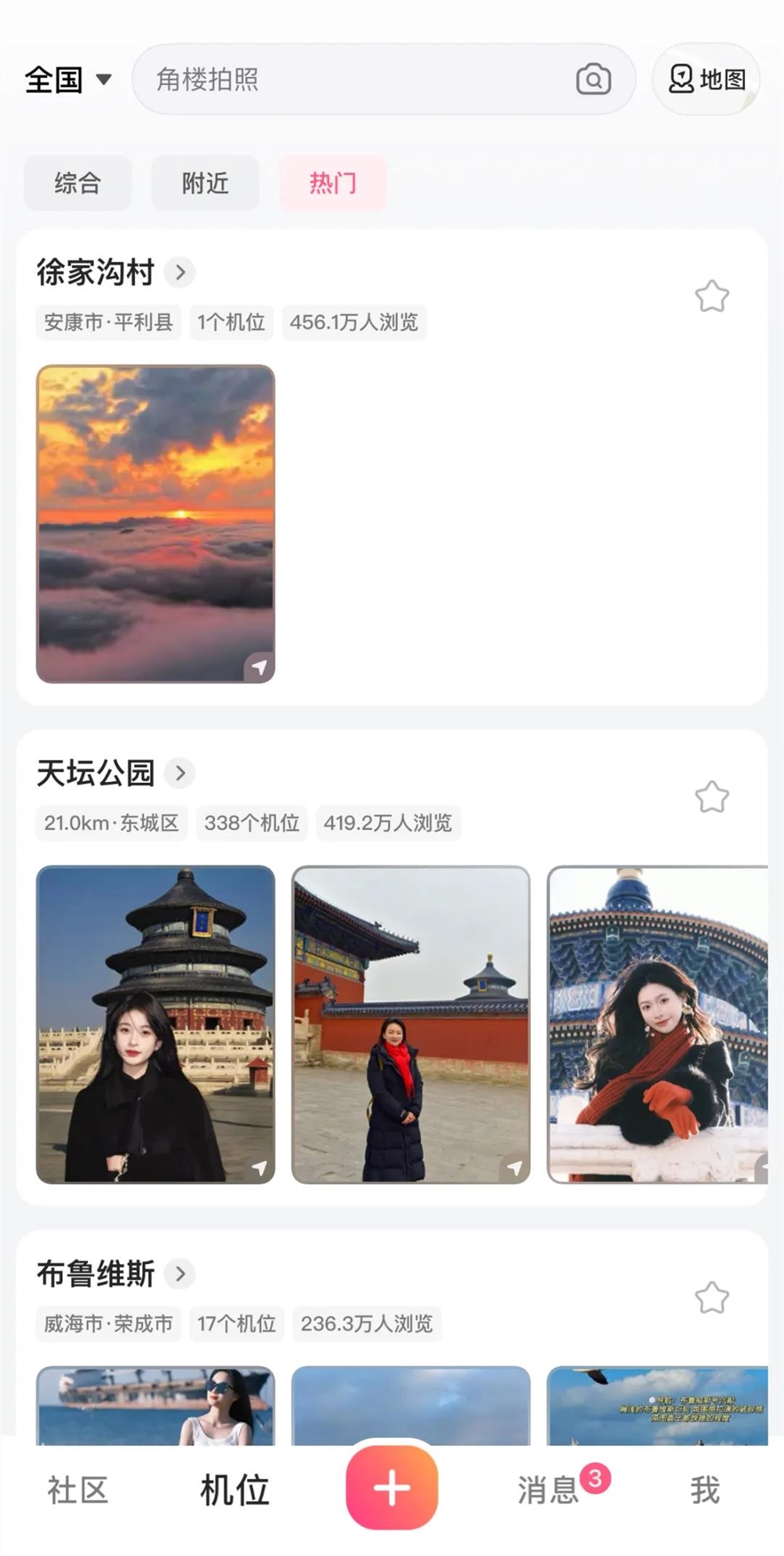
Task: Open the 热门 sorting option
Action: click(x=332, y=183)
